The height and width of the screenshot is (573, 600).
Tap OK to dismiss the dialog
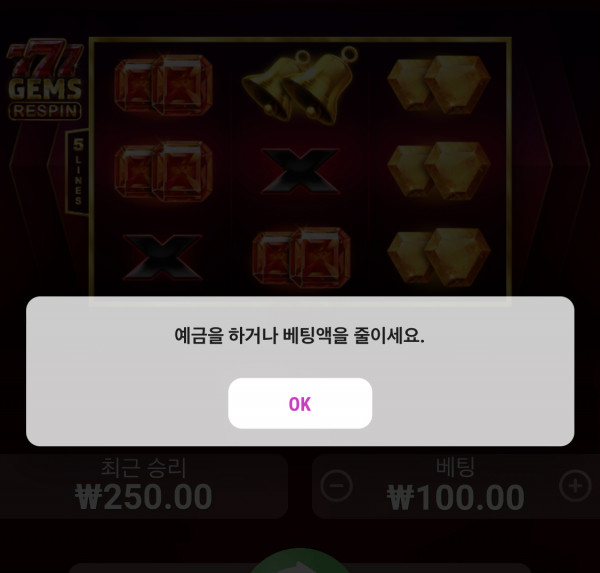click(x=300, y=403)
